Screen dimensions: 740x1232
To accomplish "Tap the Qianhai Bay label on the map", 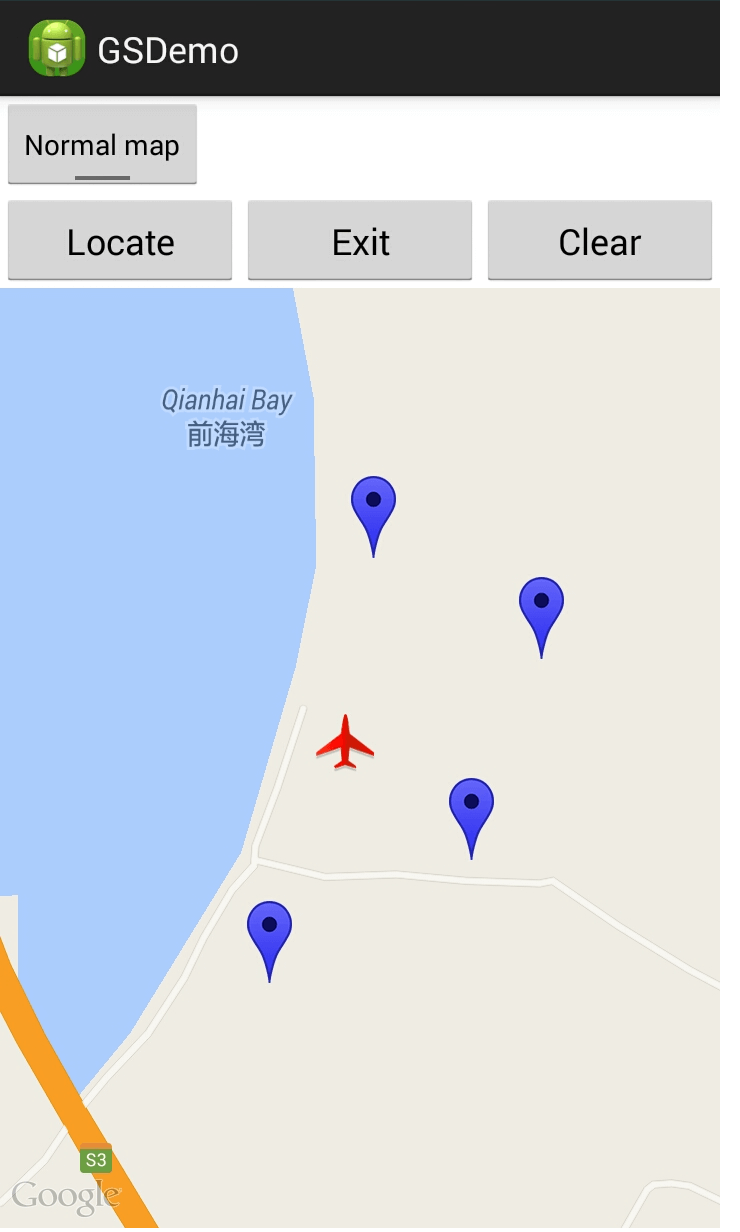I will (225, 399).
